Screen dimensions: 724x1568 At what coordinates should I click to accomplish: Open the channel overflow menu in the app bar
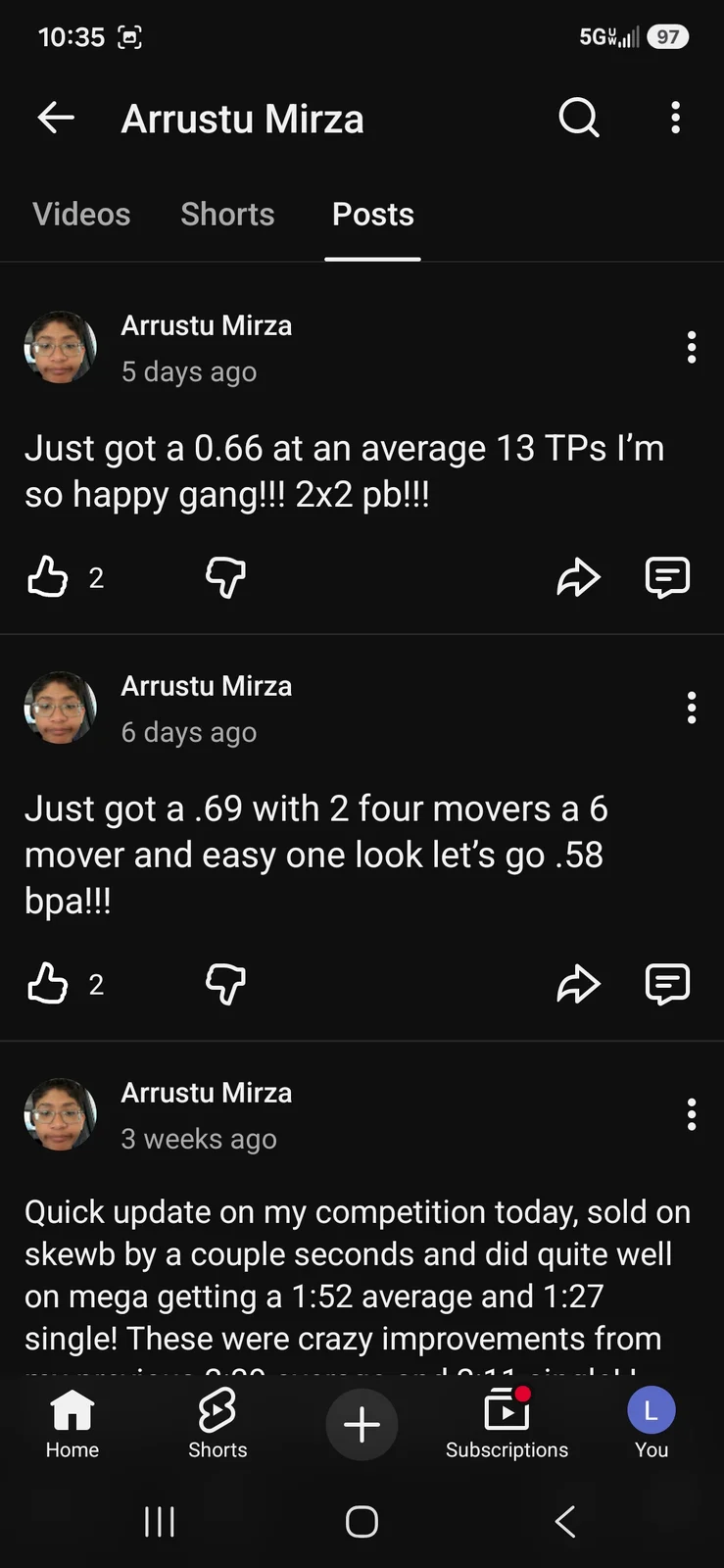click(x=675, y=118)
